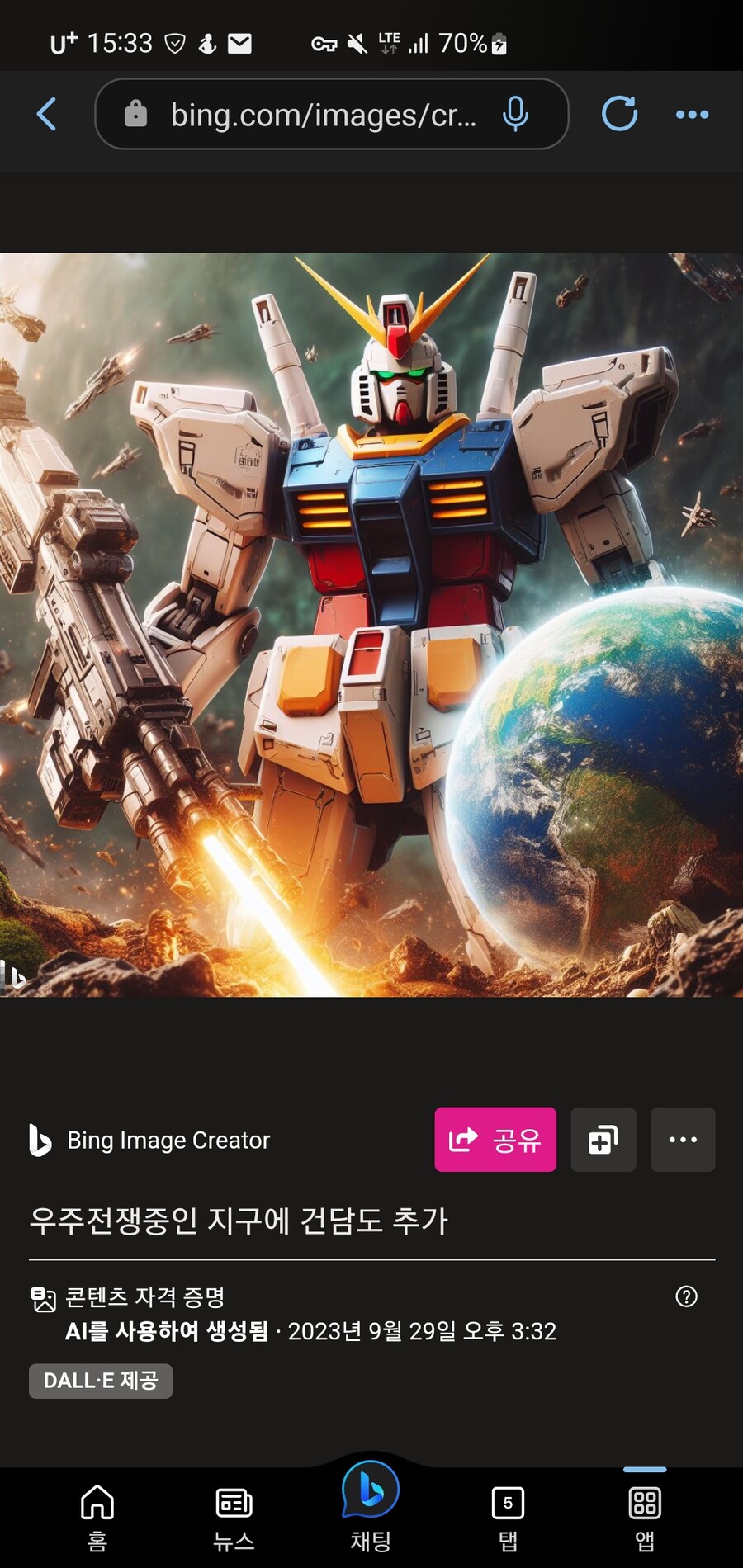Tap the bing.com address bar
The image size is (743, 1568).
(x=322, y=115)
